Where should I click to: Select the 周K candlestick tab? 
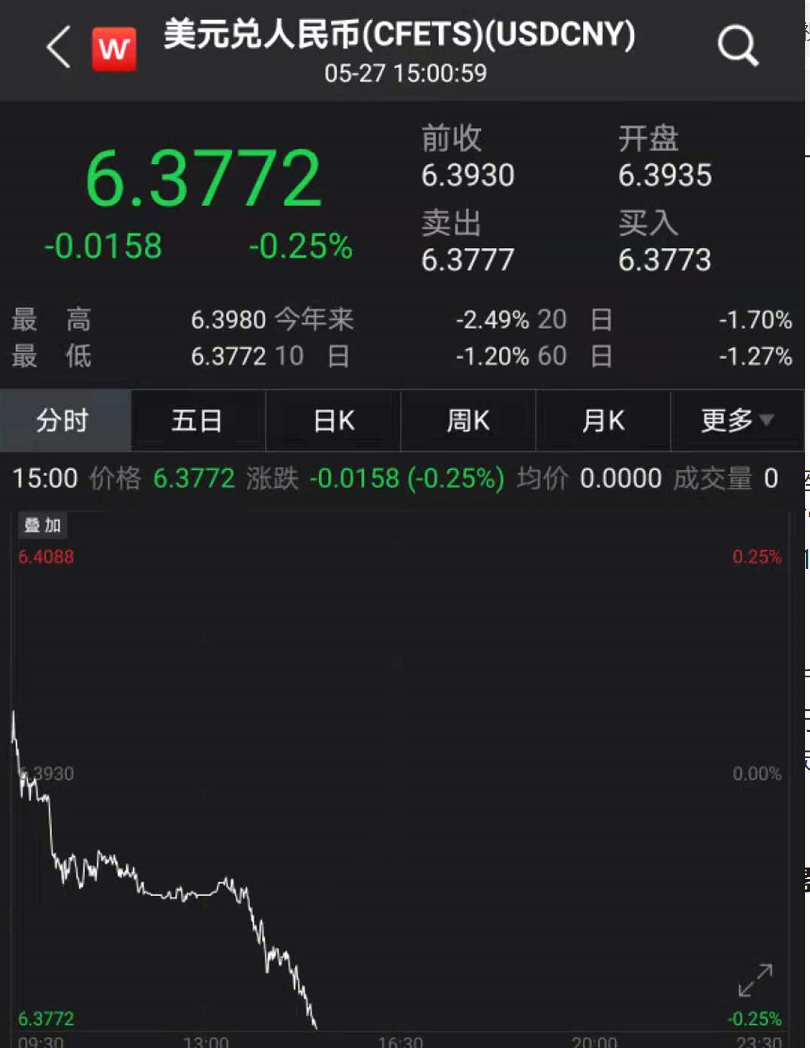point(467,421)
